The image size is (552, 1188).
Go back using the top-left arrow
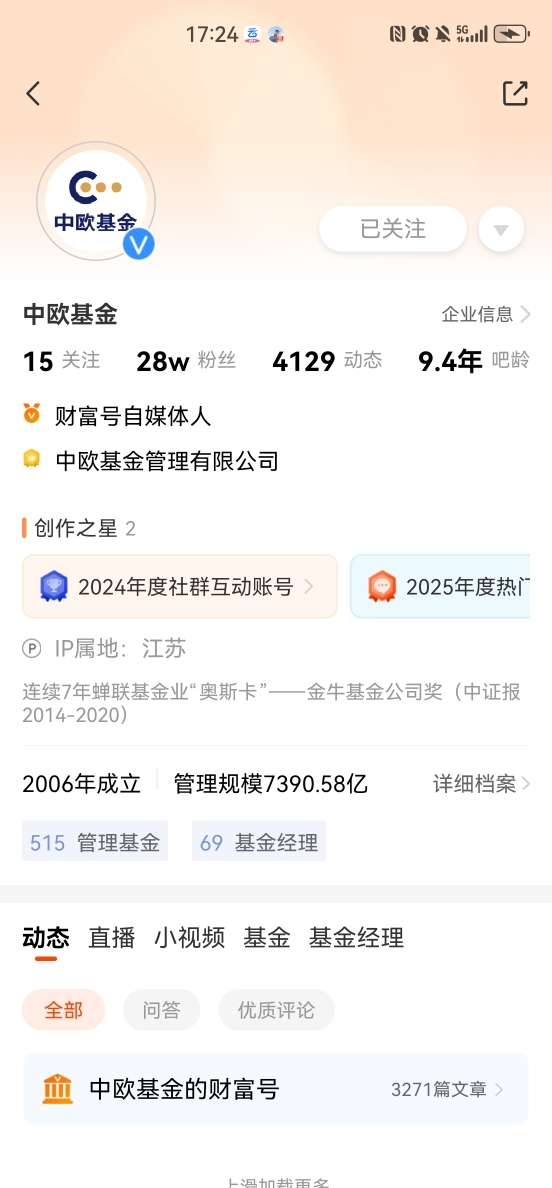pos(33,94)
